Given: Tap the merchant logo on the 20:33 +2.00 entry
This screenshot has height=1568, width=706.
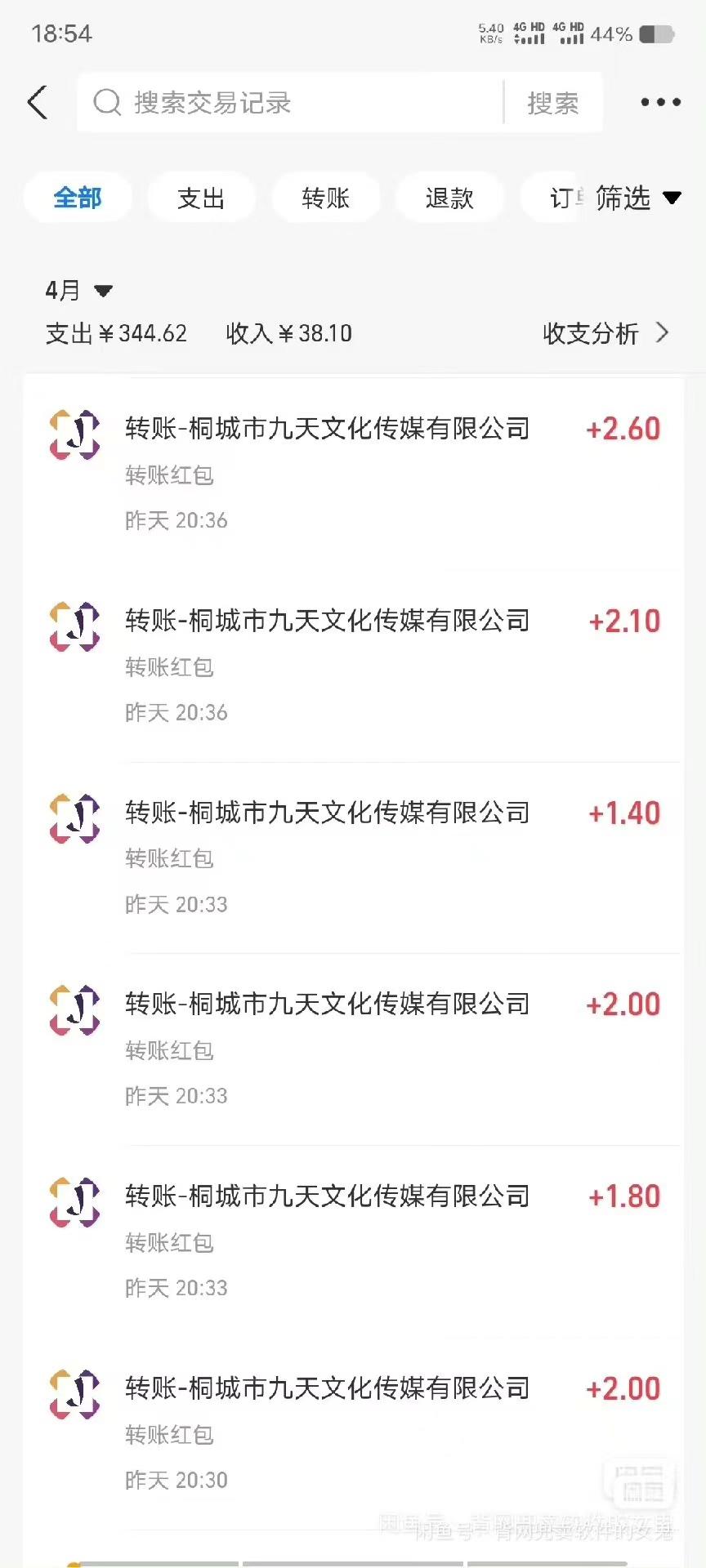Looking at the screenshot, I should [74, 1008].
